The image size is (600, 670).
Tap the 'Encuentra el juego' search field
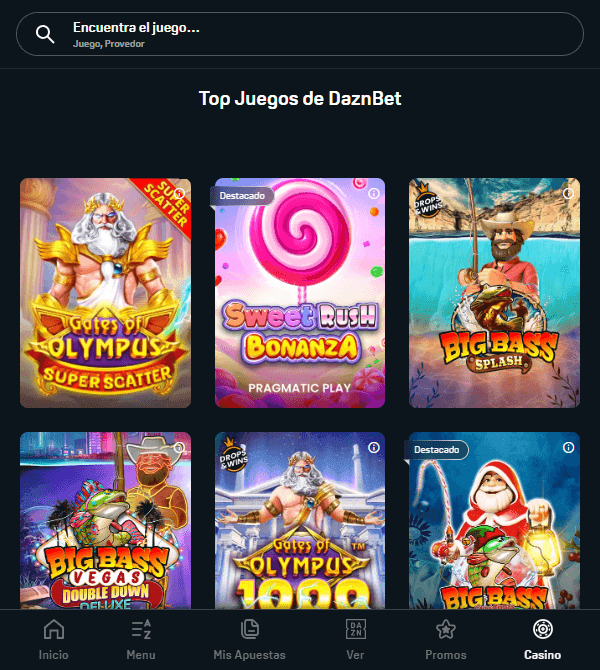pyautogui.click(x=300, y=34)
